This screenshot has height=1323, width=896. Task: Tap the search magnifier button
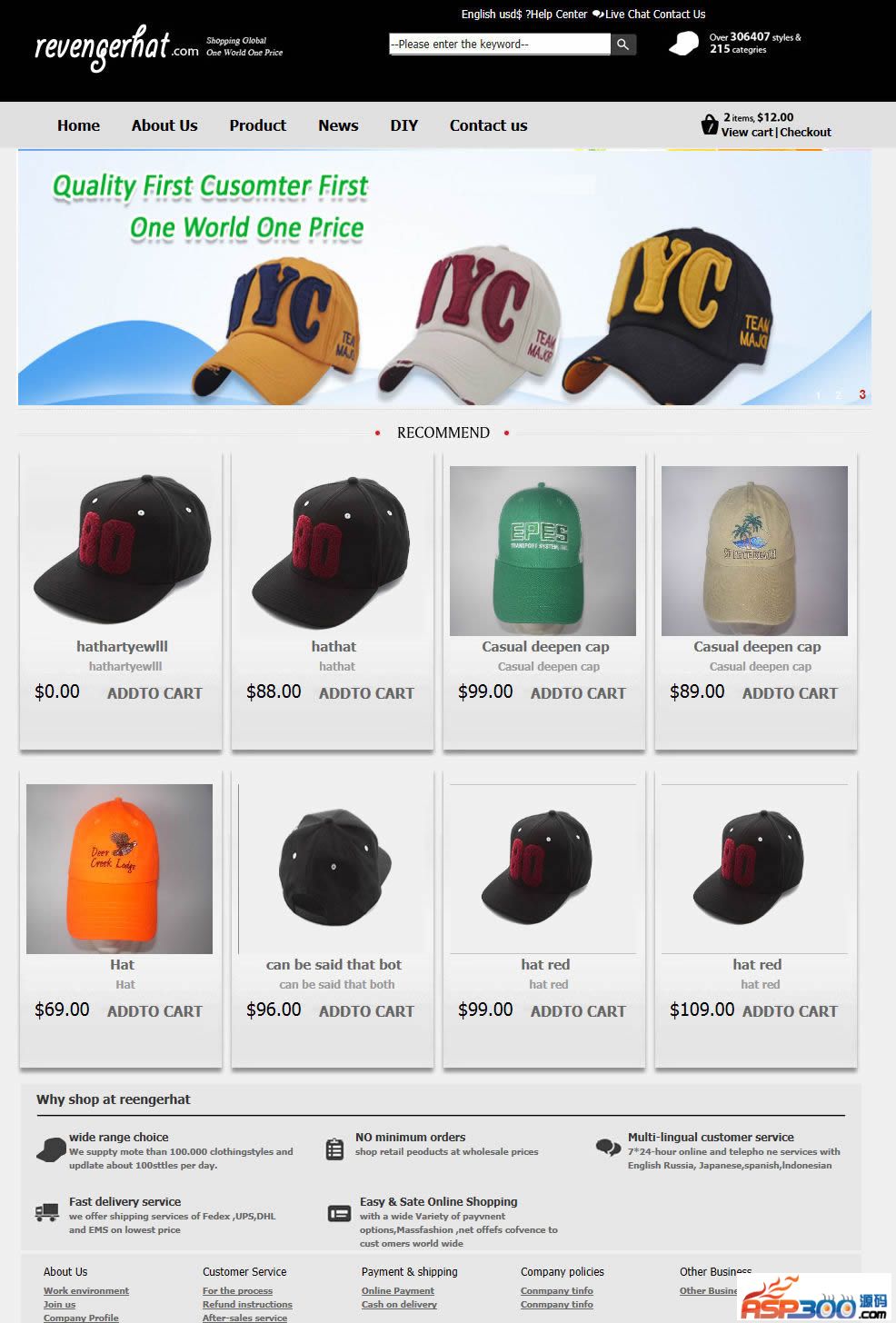point(622,44)
